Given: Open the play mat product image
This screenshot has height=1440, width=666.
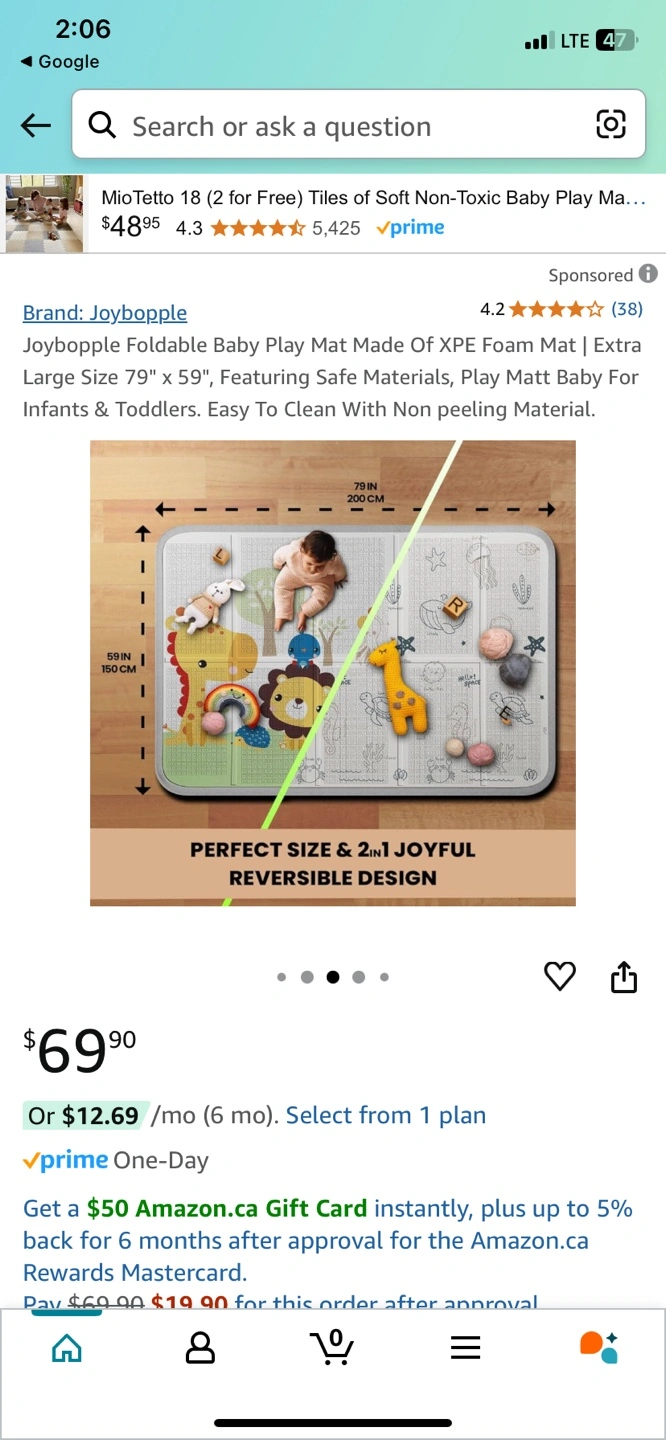Looking at the screenshot, I should click(x=333, y=673).
